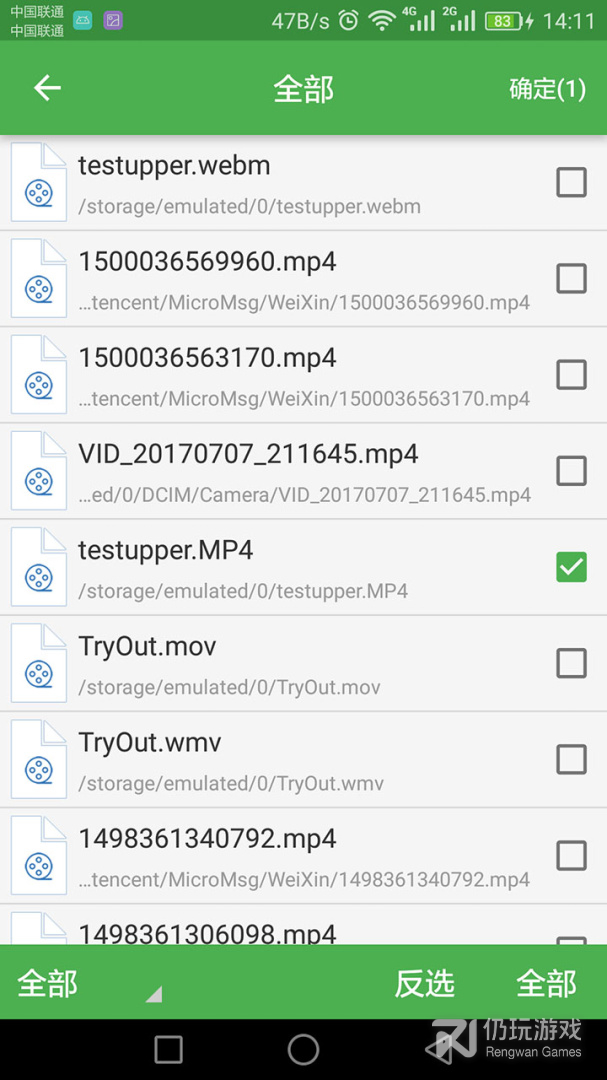Tap 反选 to invert selection

pos(425,983)
